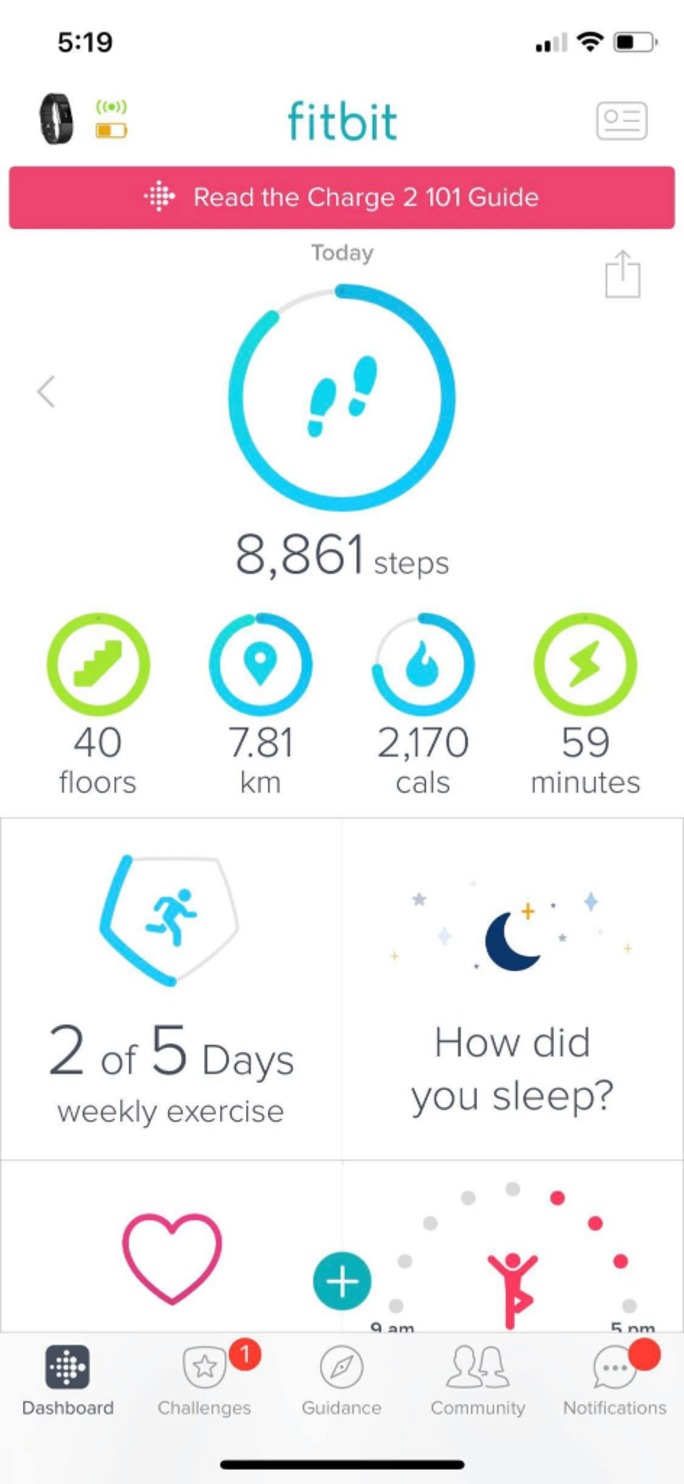
Task: Select the Dashboard tab
Action: click(68, 1381)
